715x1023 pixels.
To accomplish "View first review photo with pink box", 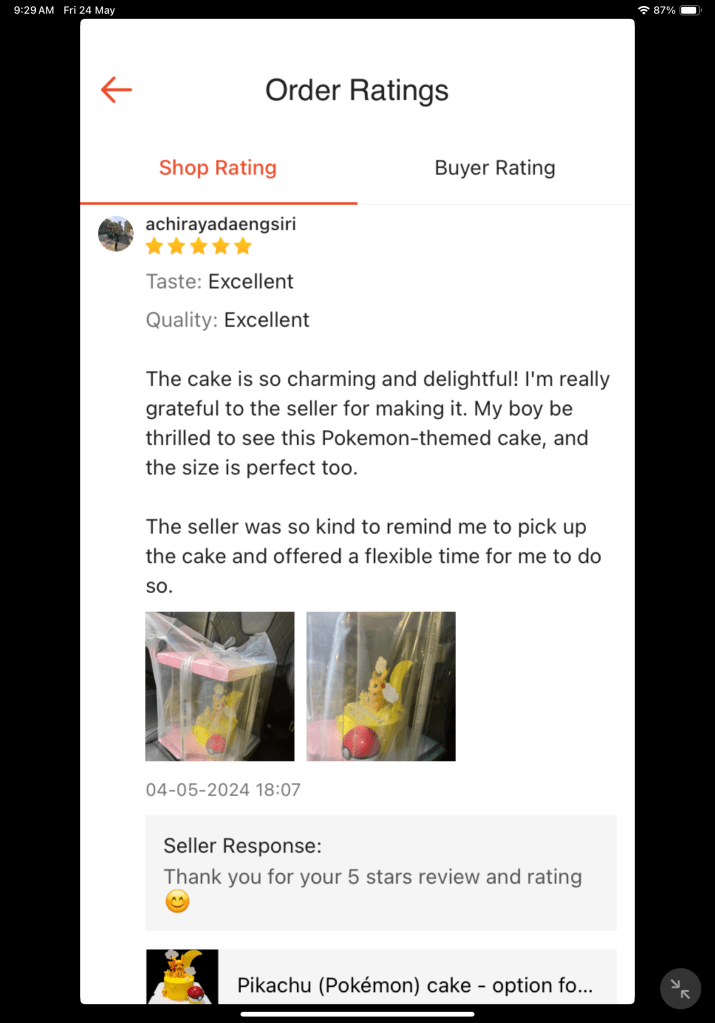I will tap(220, 686).
